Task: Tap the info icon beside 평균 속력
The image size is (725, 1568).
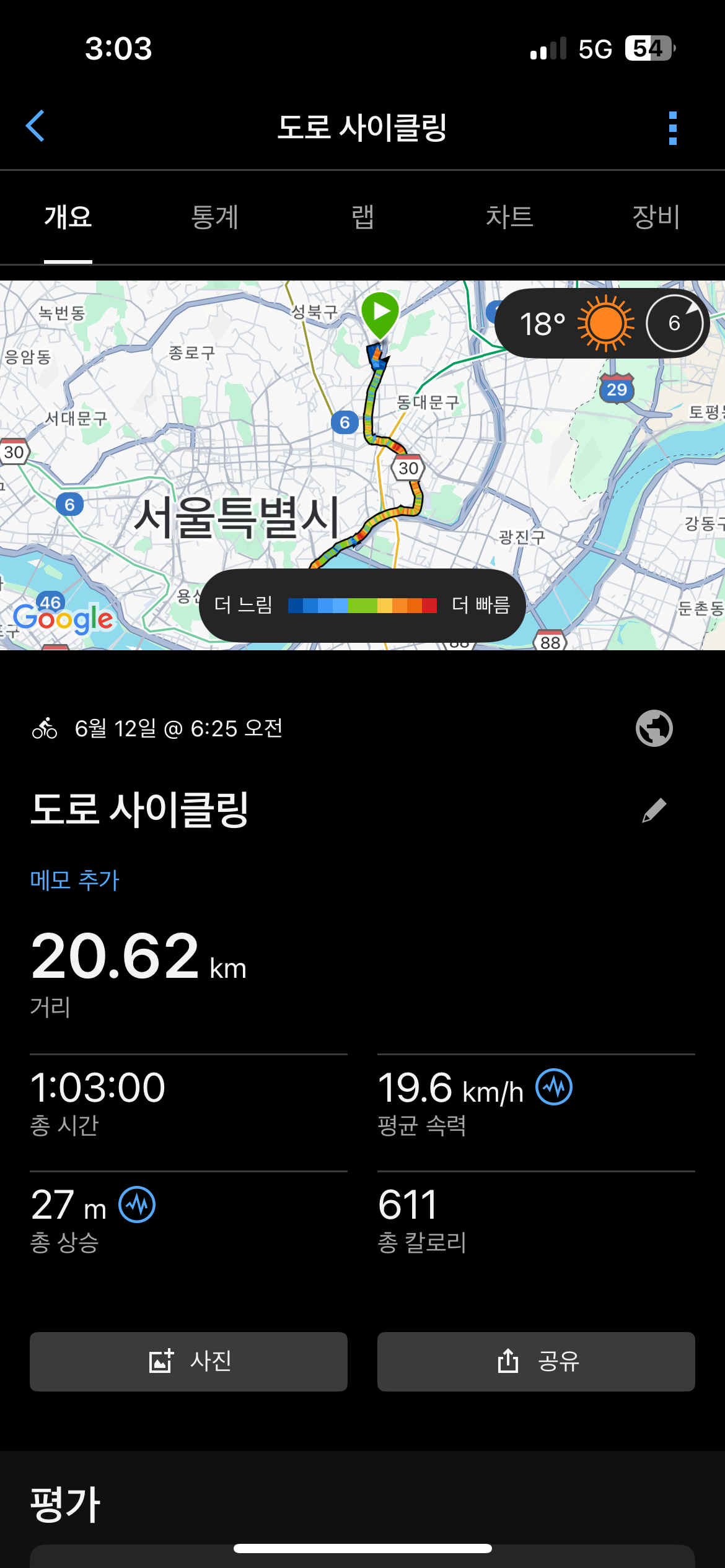Action: click(x=554, y=1087)
